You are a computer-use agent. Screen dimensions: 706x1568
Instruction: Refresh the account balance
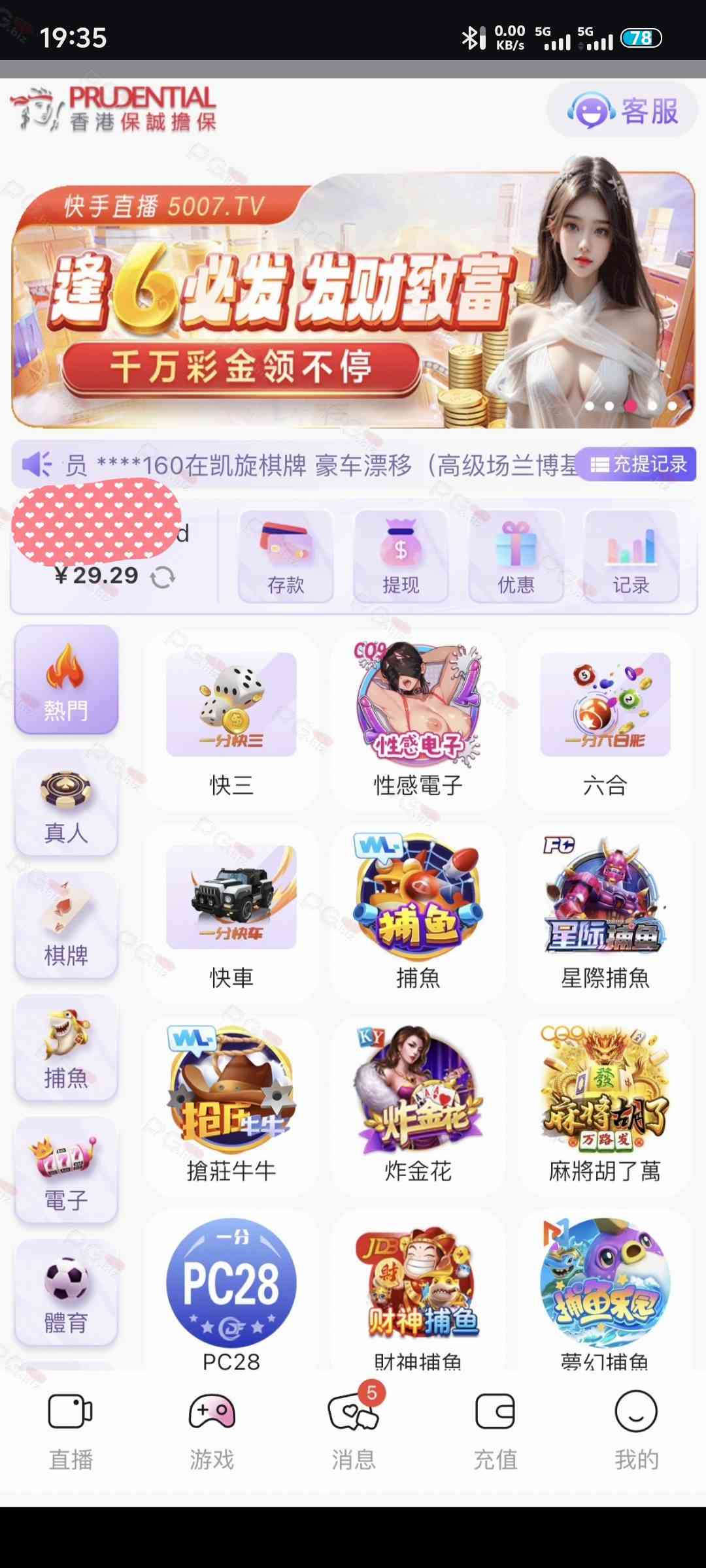tap(163, 577)
